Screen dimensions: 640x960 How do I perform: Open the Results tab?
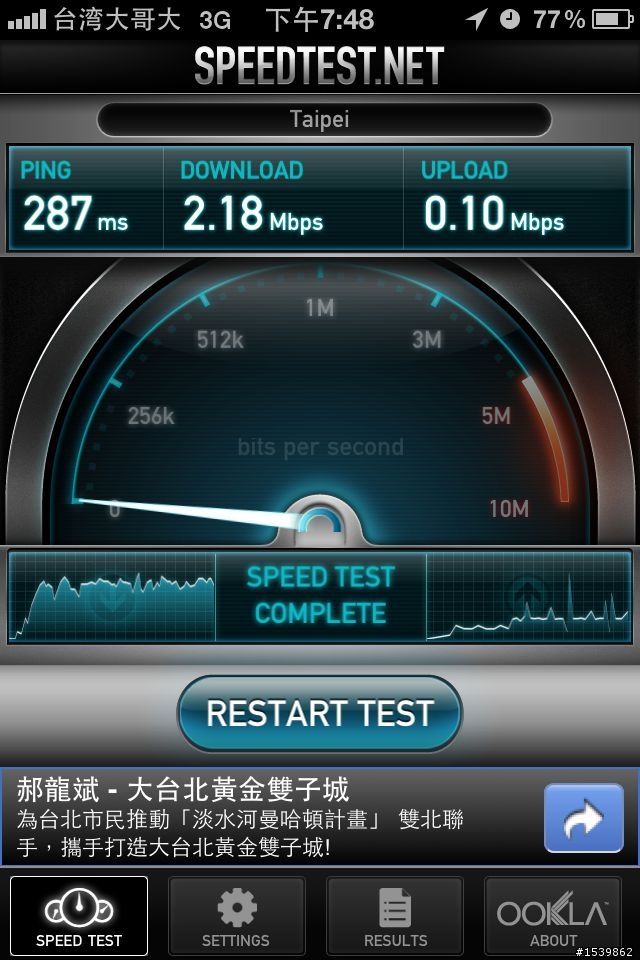395,916
